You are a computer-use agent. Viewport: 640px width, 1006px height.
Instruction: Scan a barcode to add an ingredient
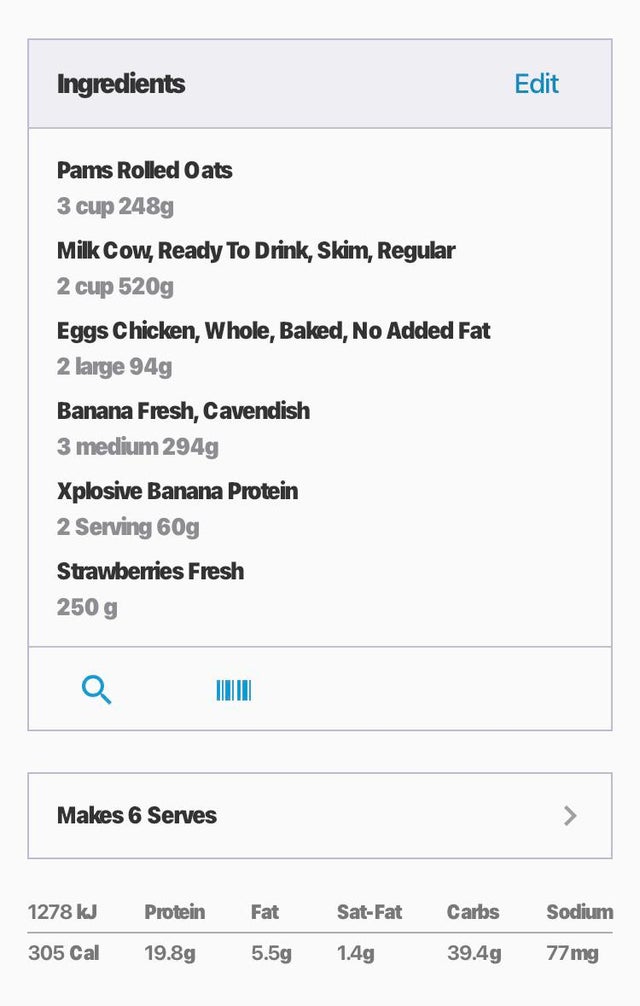point(233,690)
